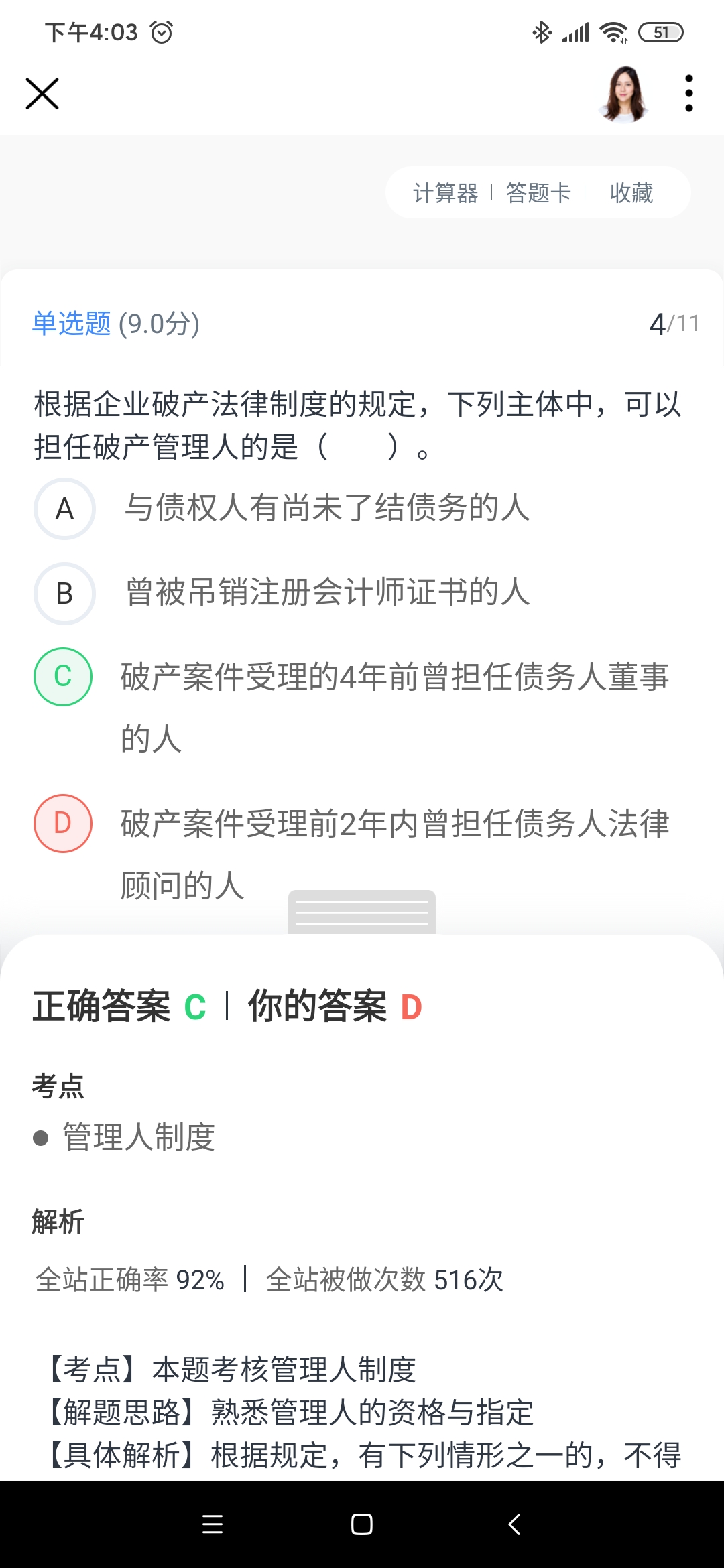Open the 计算器 calculator tool
The height and width of the screenshot is (1568, 724).
(445, 193)
